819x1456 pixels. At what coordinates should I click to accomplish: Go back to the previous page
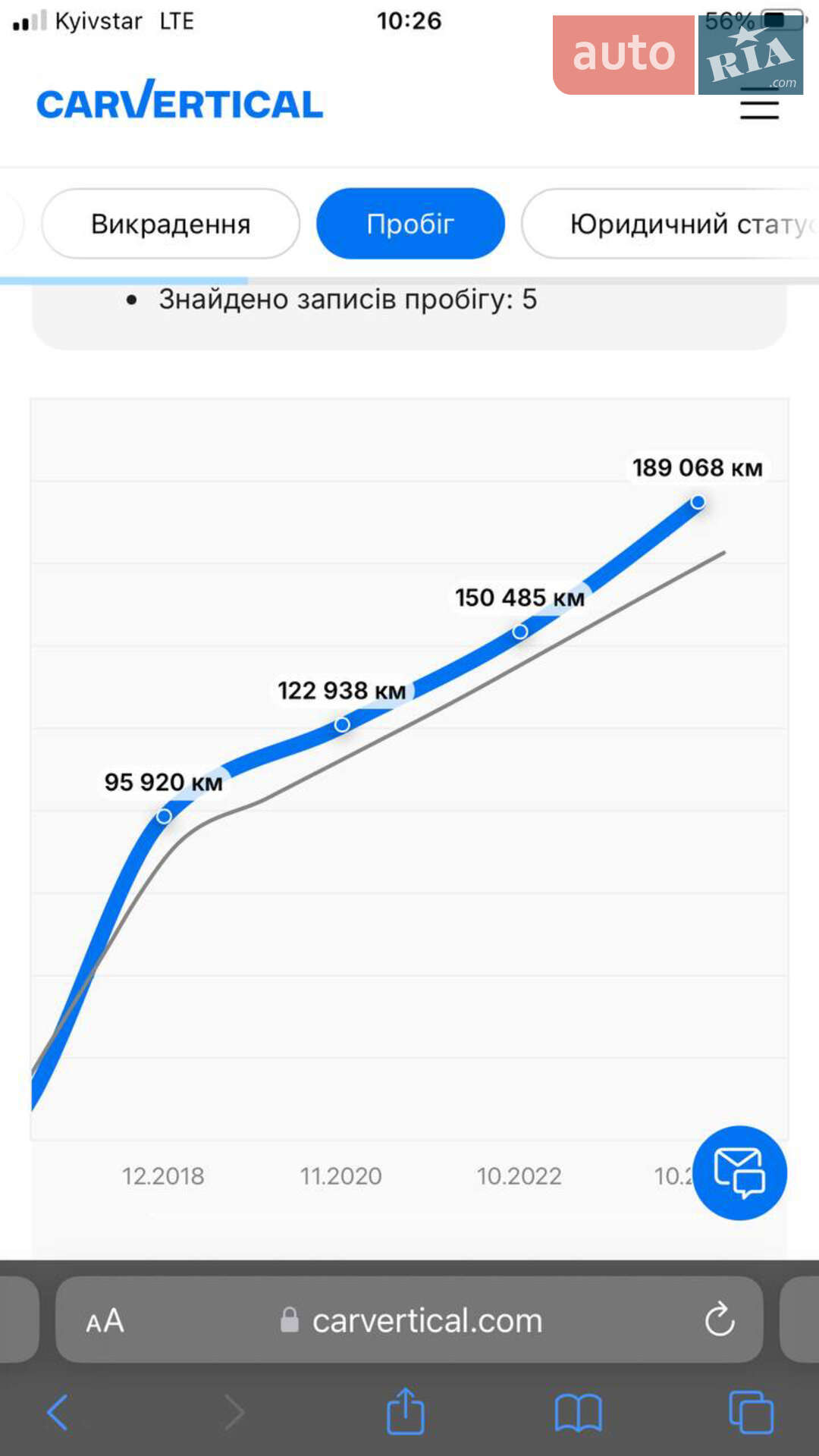58,1412
